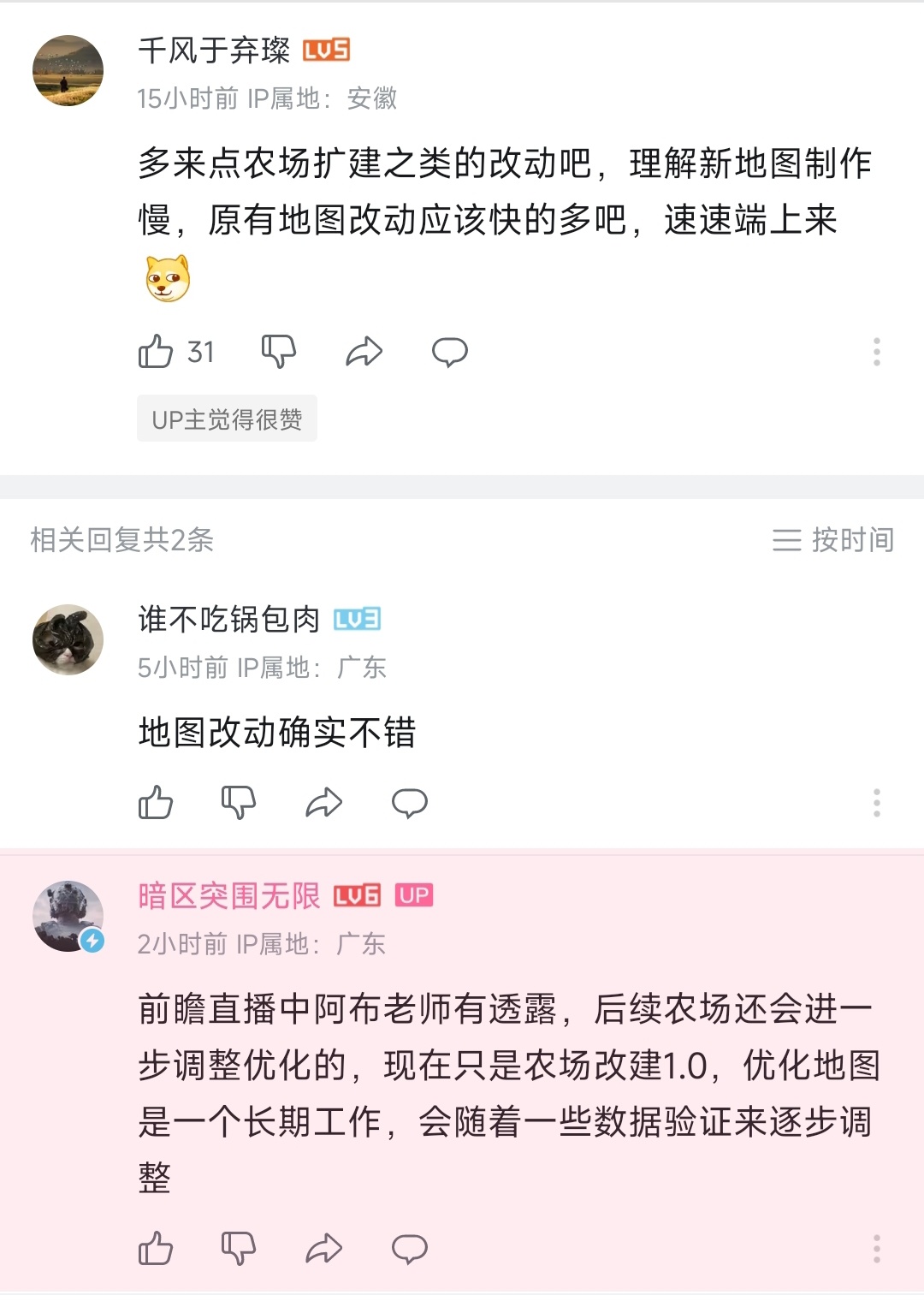This screenshot has width=924, height=1301.
Task: Share 千风于弃璨's comment
Action: click(364, 352)
